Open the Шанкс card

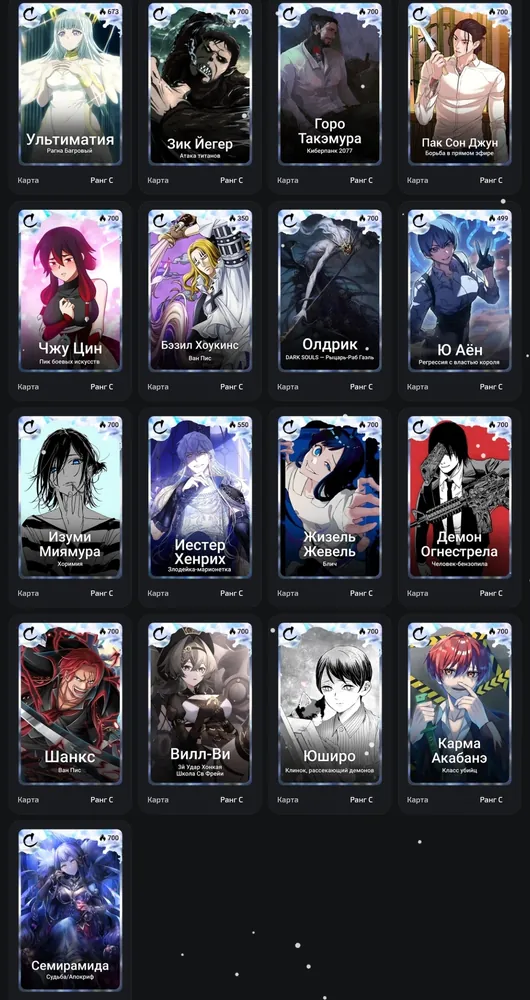pos(70,703)
